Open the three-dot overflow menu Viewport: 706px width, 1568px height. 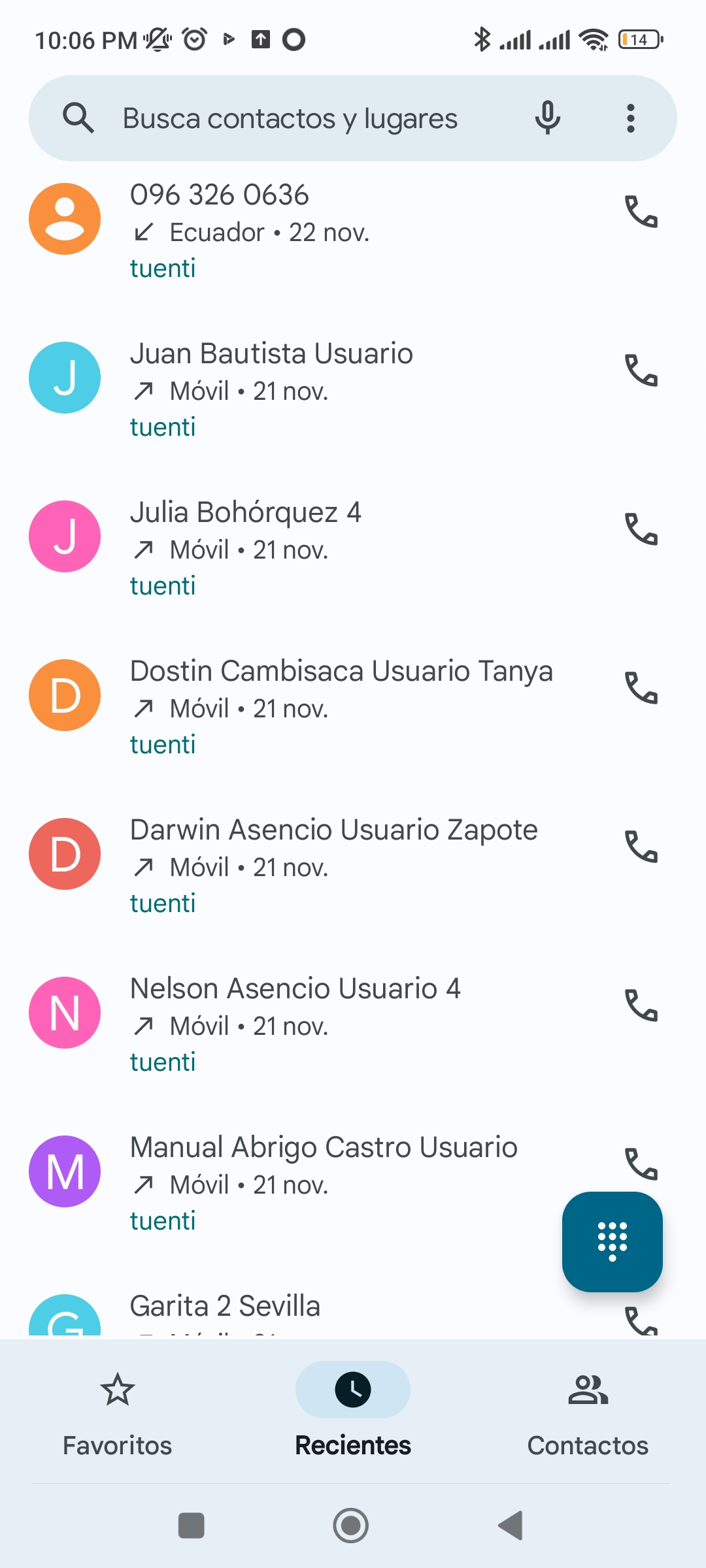coord(630,118)
